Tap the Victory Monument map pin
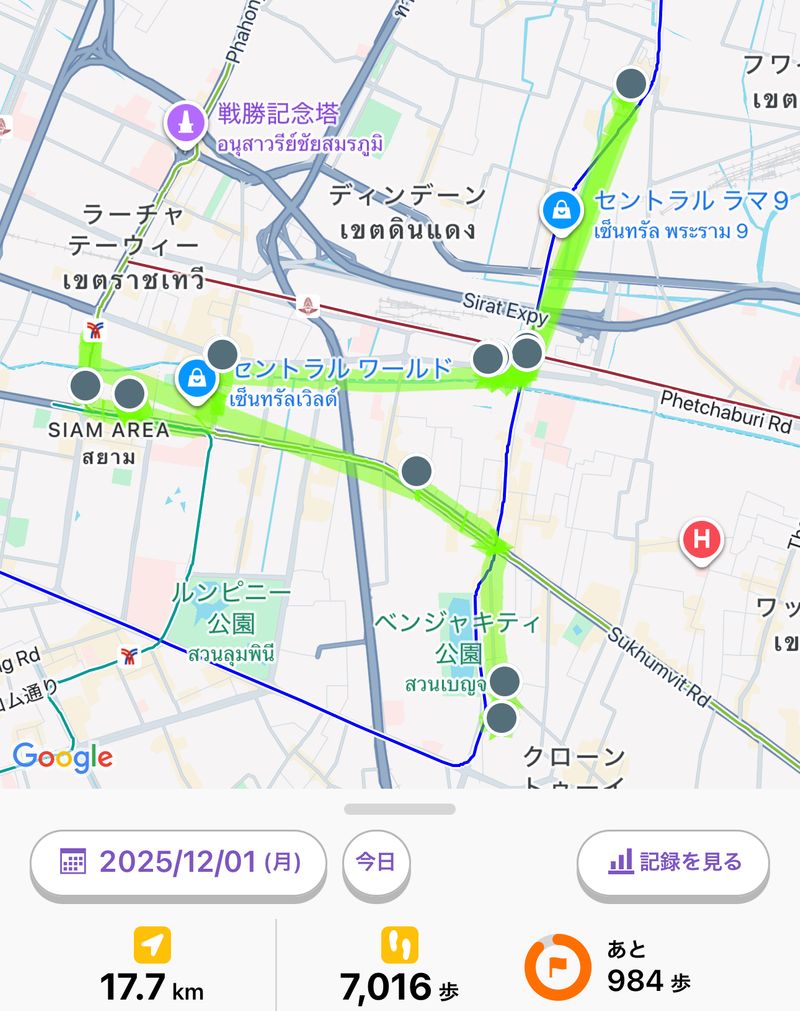The image size is (800, 1011). coord(186,124)
